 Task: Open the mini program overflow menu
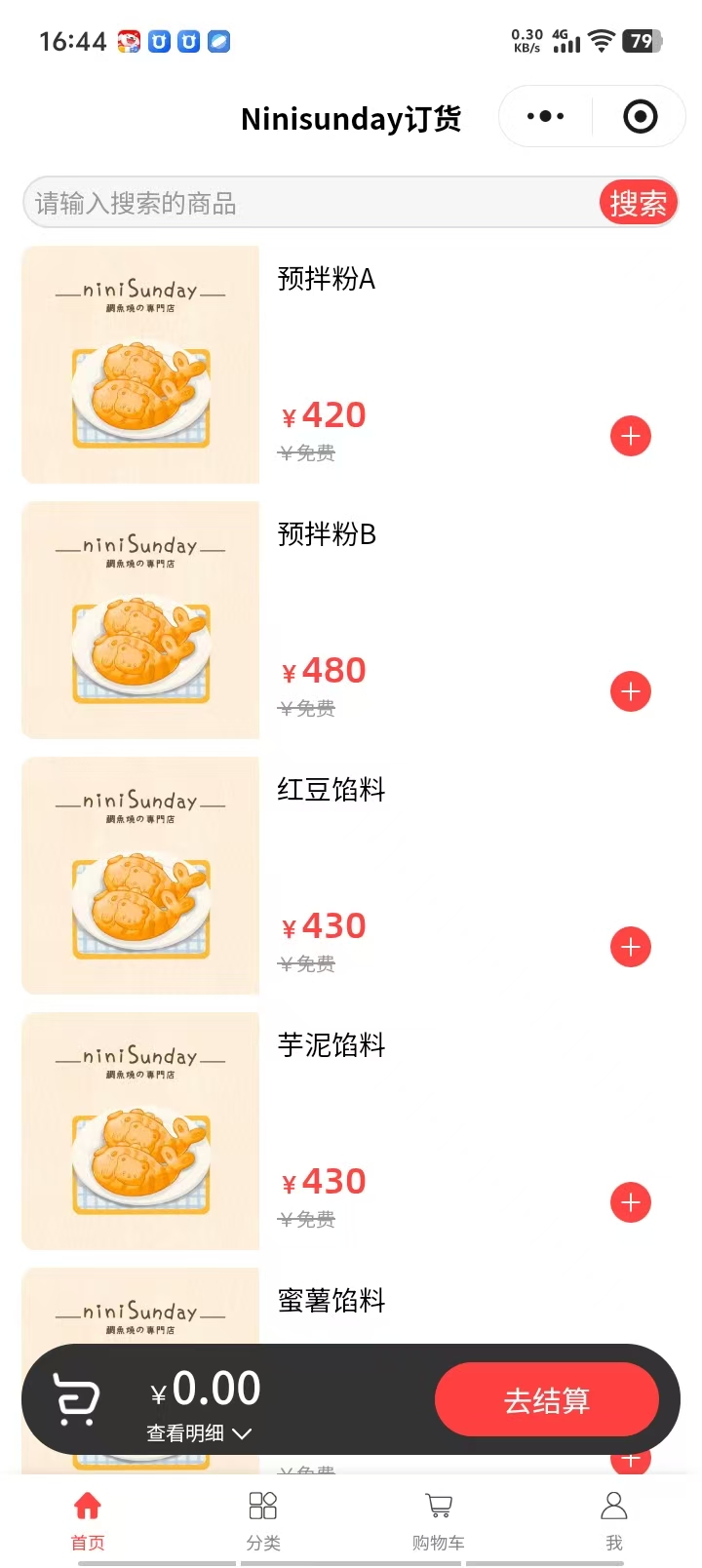pyautogui.click(x=545, y=117)
